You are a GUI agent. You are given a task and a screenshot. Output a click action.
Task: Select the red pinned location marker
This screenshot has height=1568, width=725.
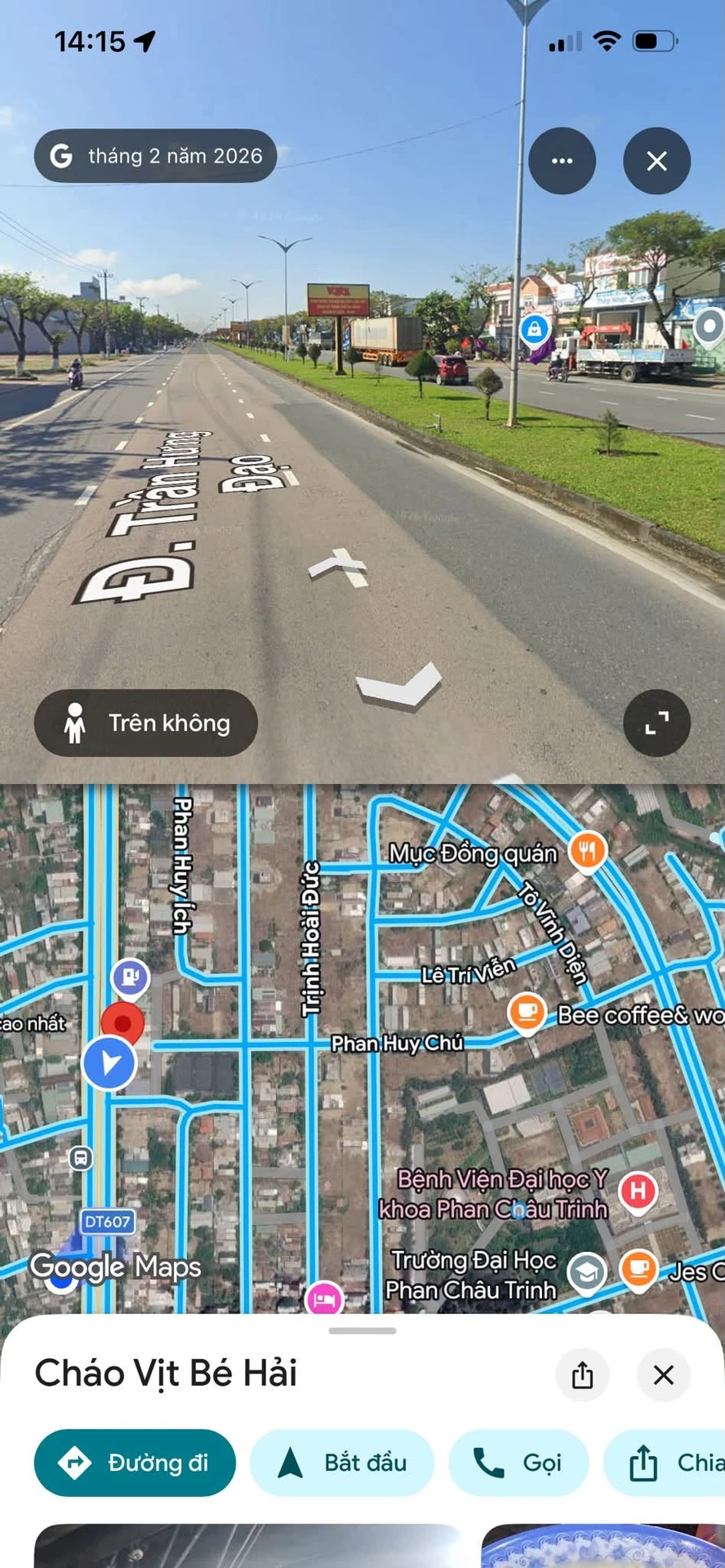122,1024
